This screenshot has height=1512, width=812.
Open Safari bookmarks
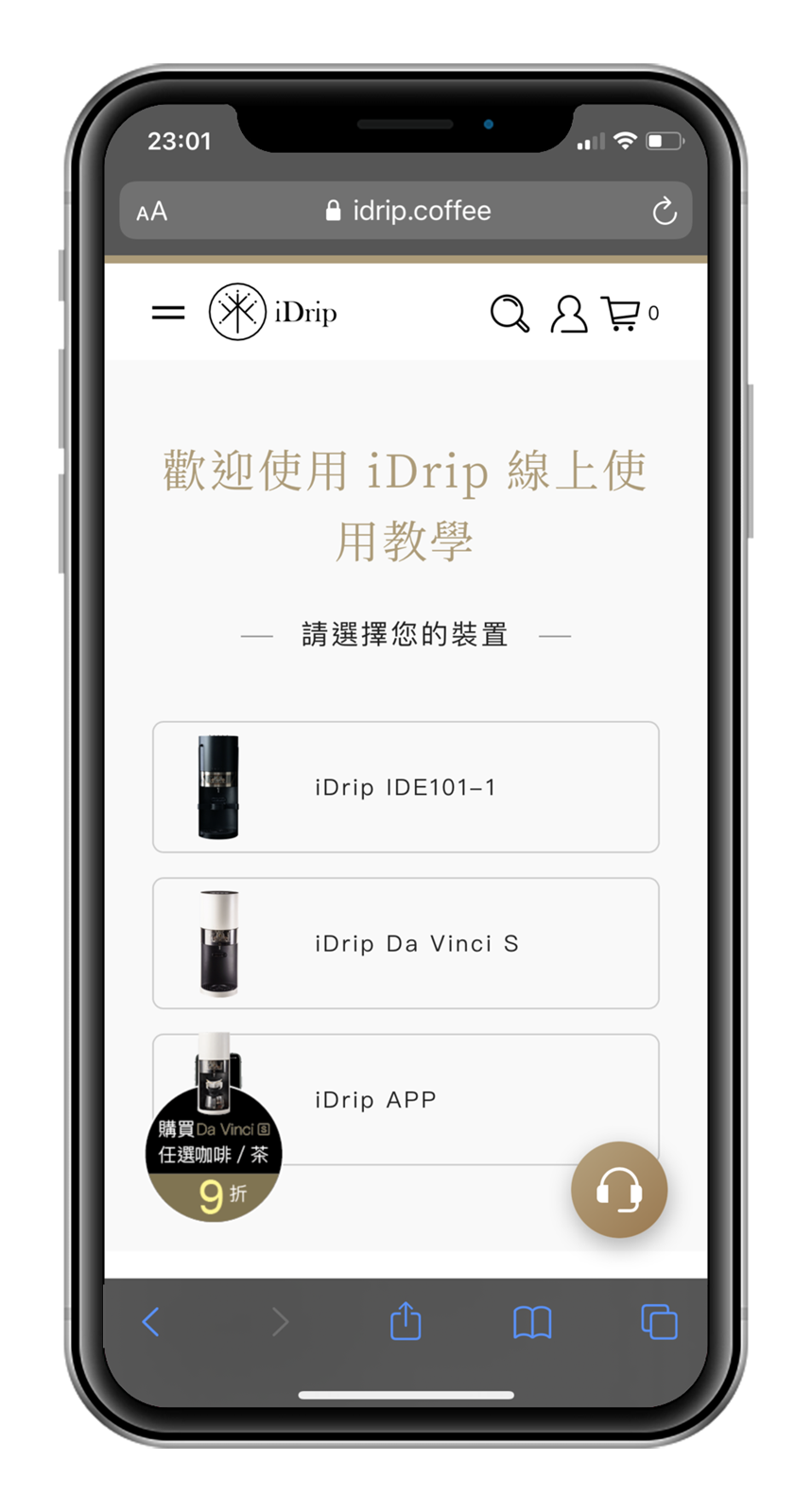pos(532,1322)
